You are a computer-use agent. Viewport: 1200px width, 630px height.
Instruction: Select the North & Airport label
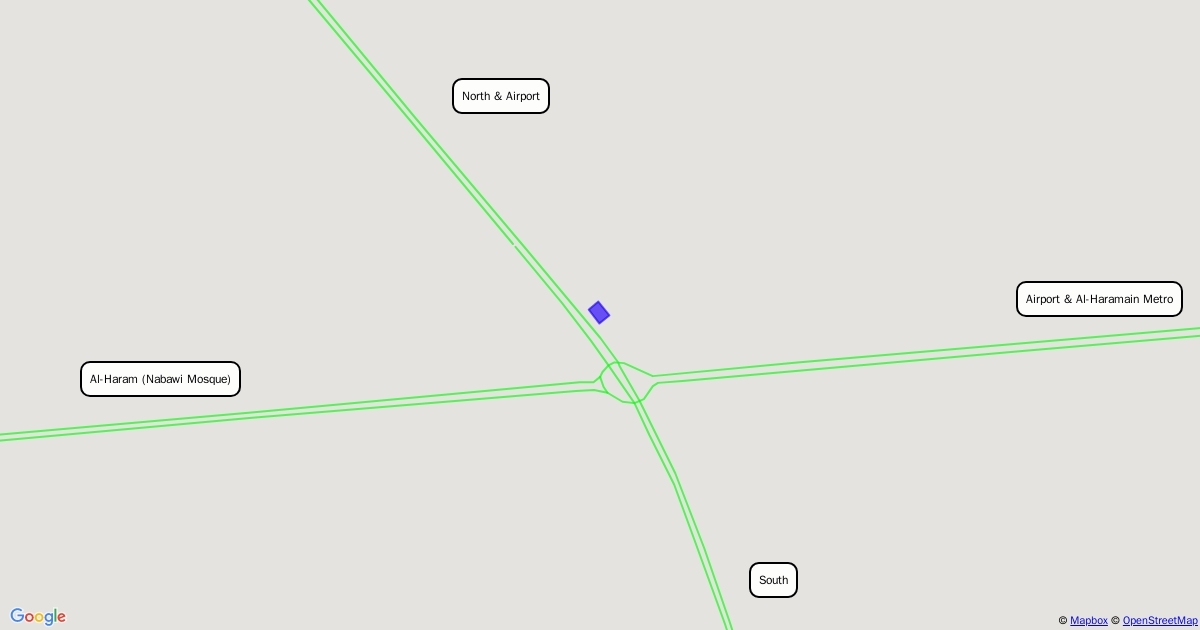(x=501, y=96)
